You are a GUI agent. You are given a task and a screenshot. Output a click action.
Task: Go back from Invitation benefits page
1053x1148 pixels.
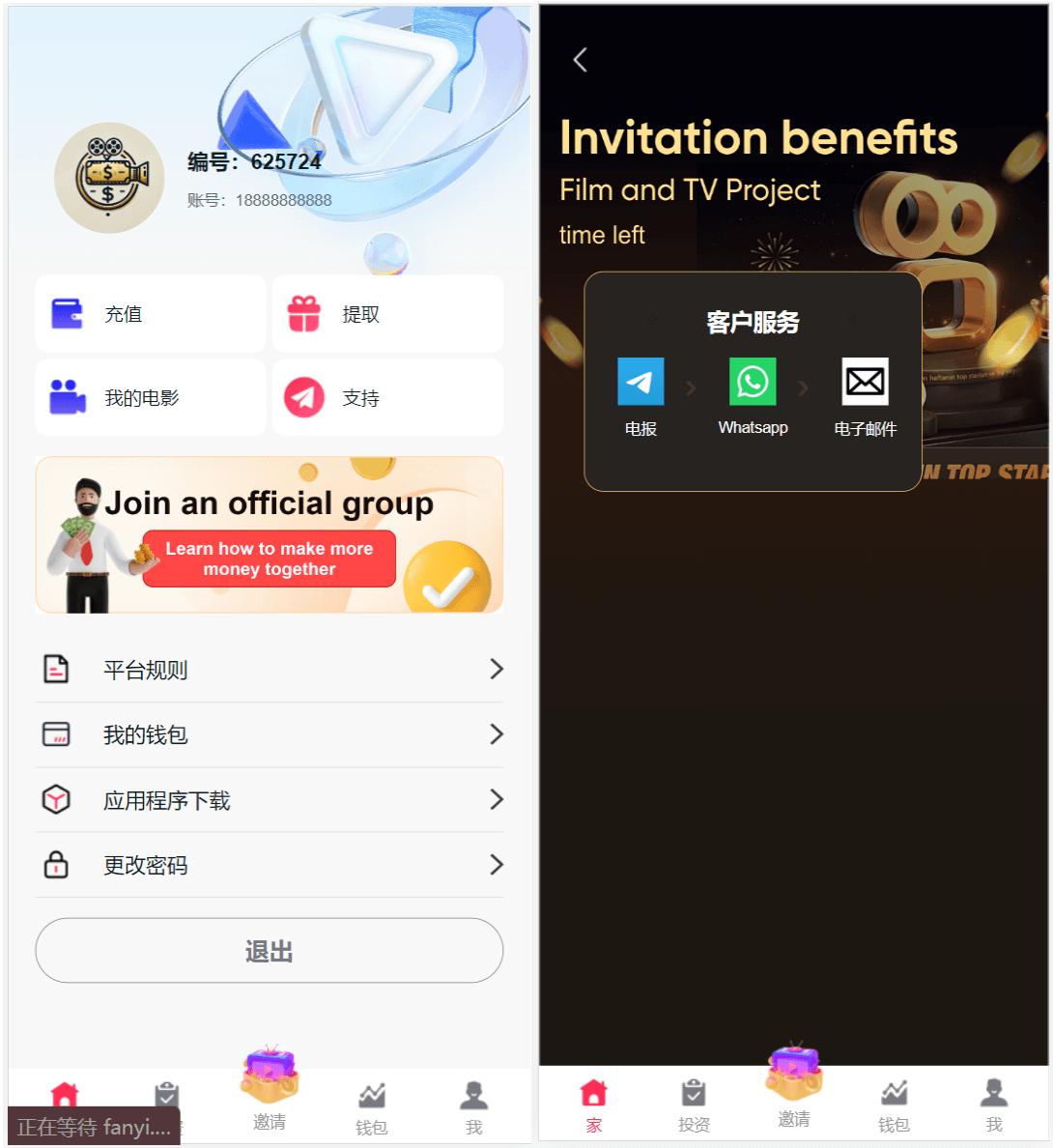click(580, 60)
